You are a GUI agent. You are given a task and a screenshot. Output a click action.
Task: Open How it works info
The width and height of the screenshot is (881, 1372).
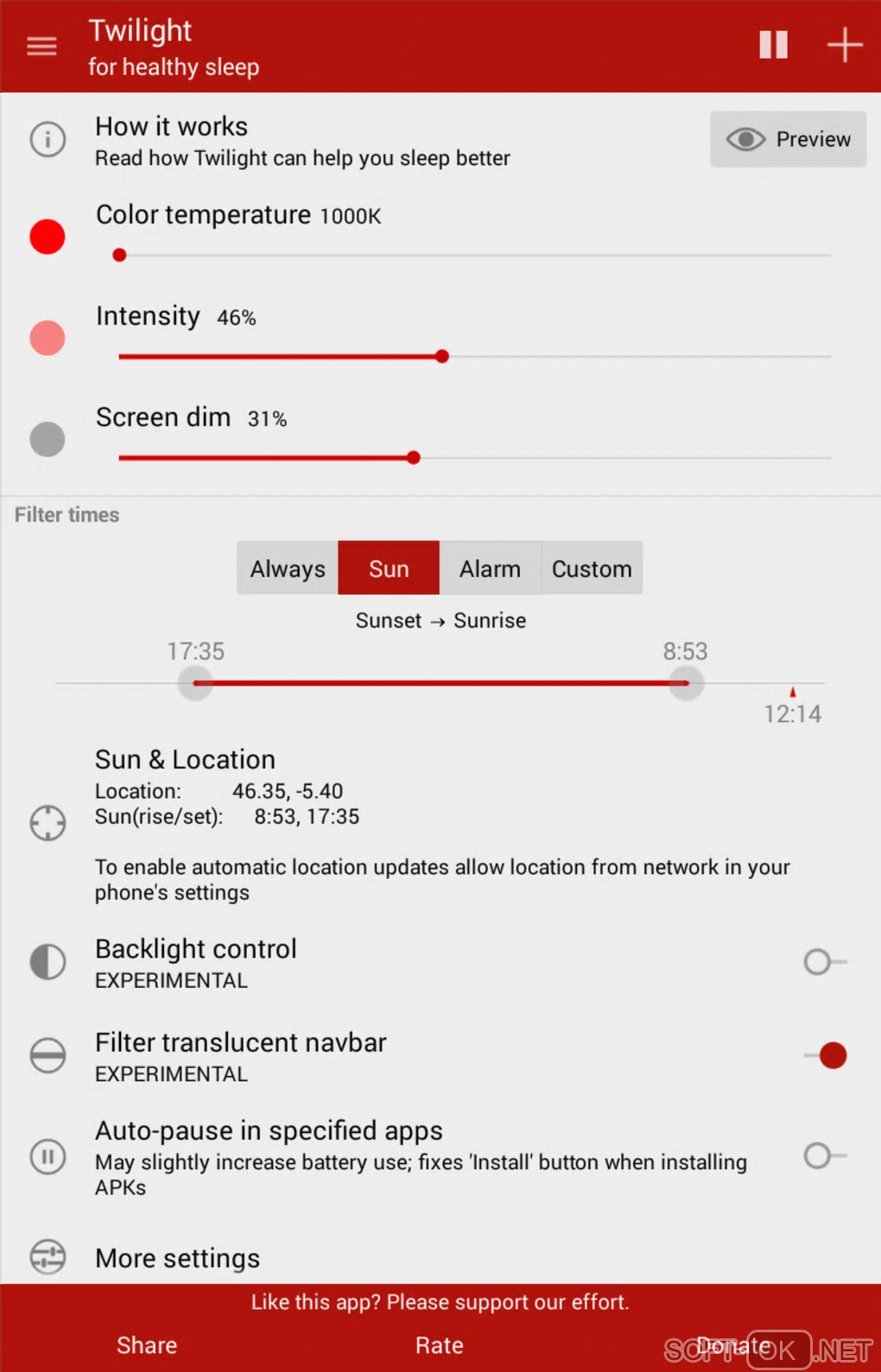click(x=302, y=141)
